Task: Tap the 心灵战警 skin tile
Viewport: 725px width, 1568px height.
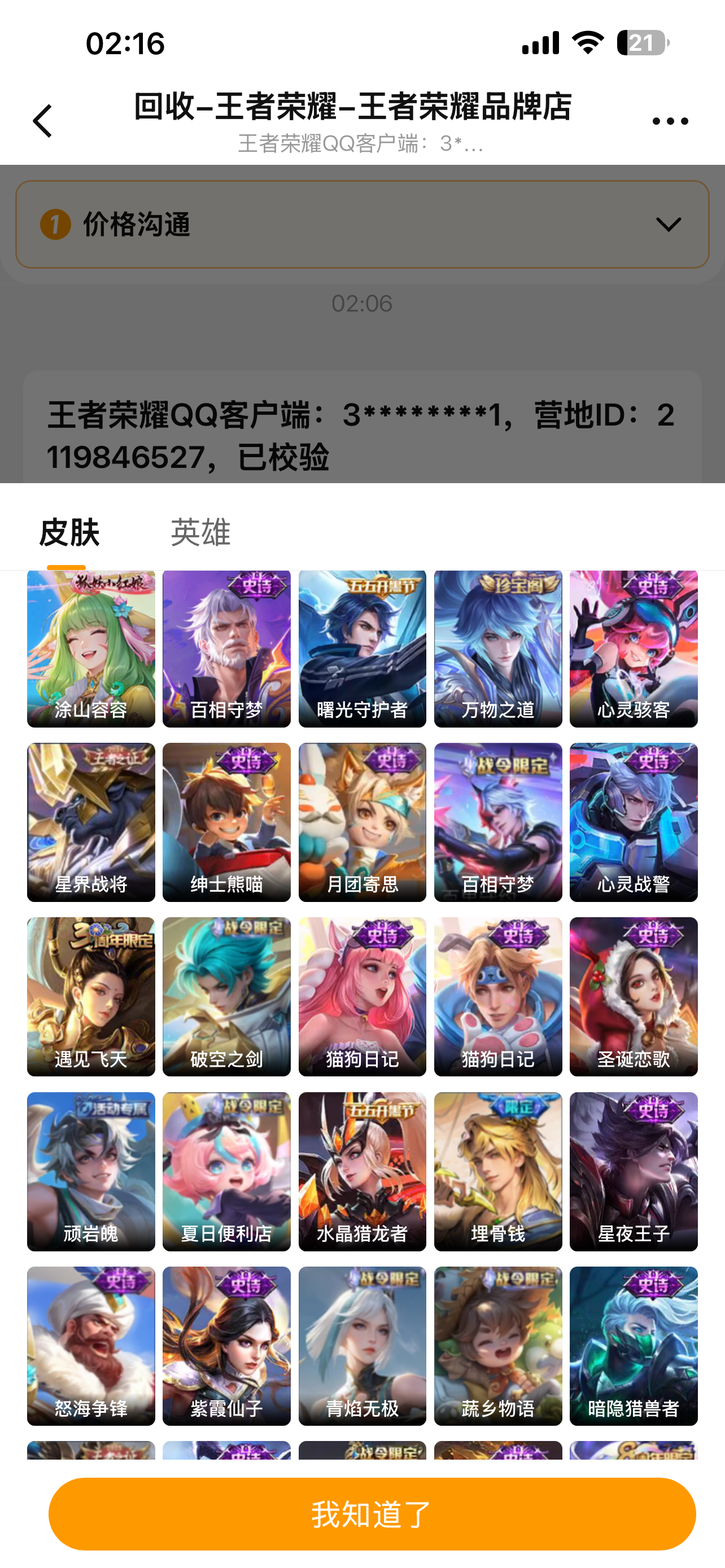Action: (634, 822)
